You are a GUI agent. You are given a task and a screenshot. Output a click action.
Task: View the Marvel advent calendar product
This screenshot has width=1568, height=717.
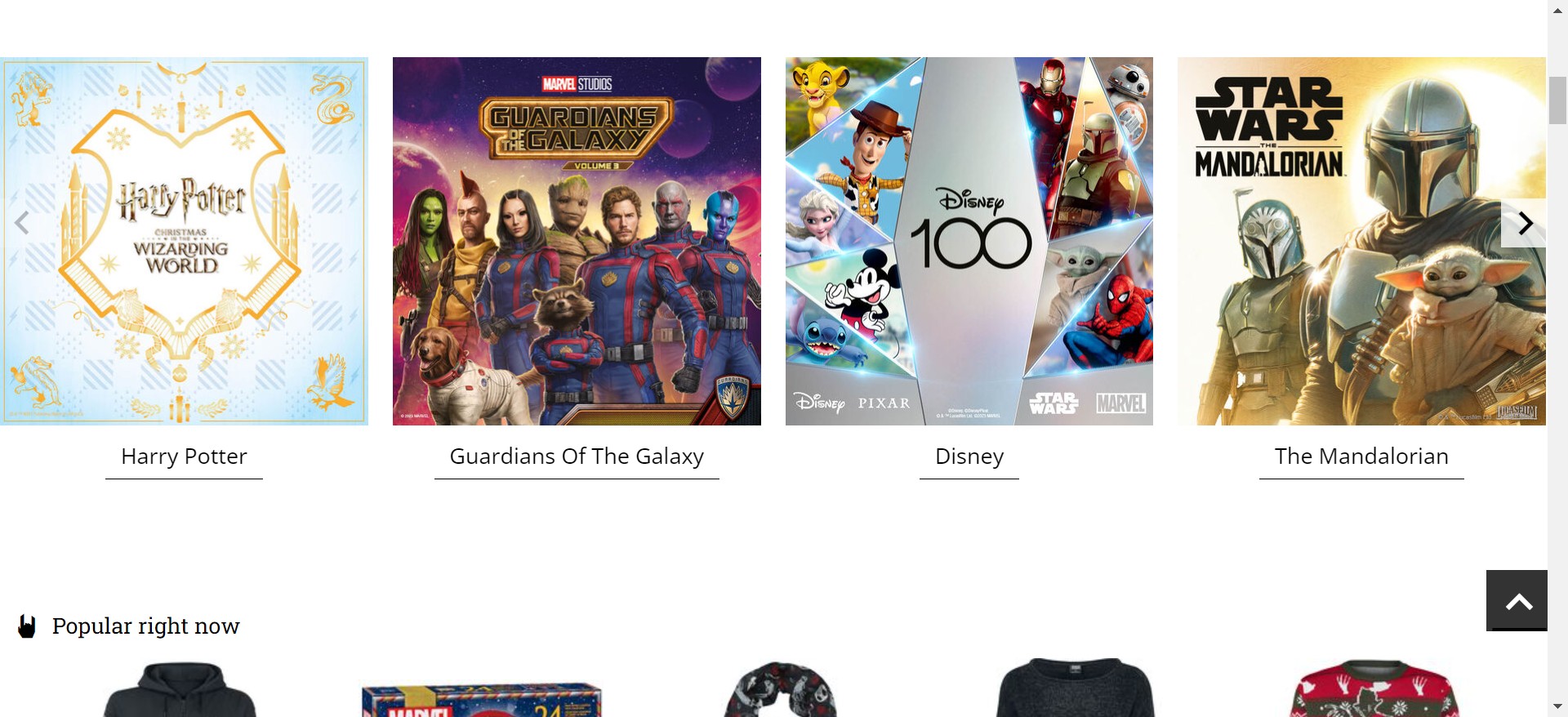tap(482, 700)
